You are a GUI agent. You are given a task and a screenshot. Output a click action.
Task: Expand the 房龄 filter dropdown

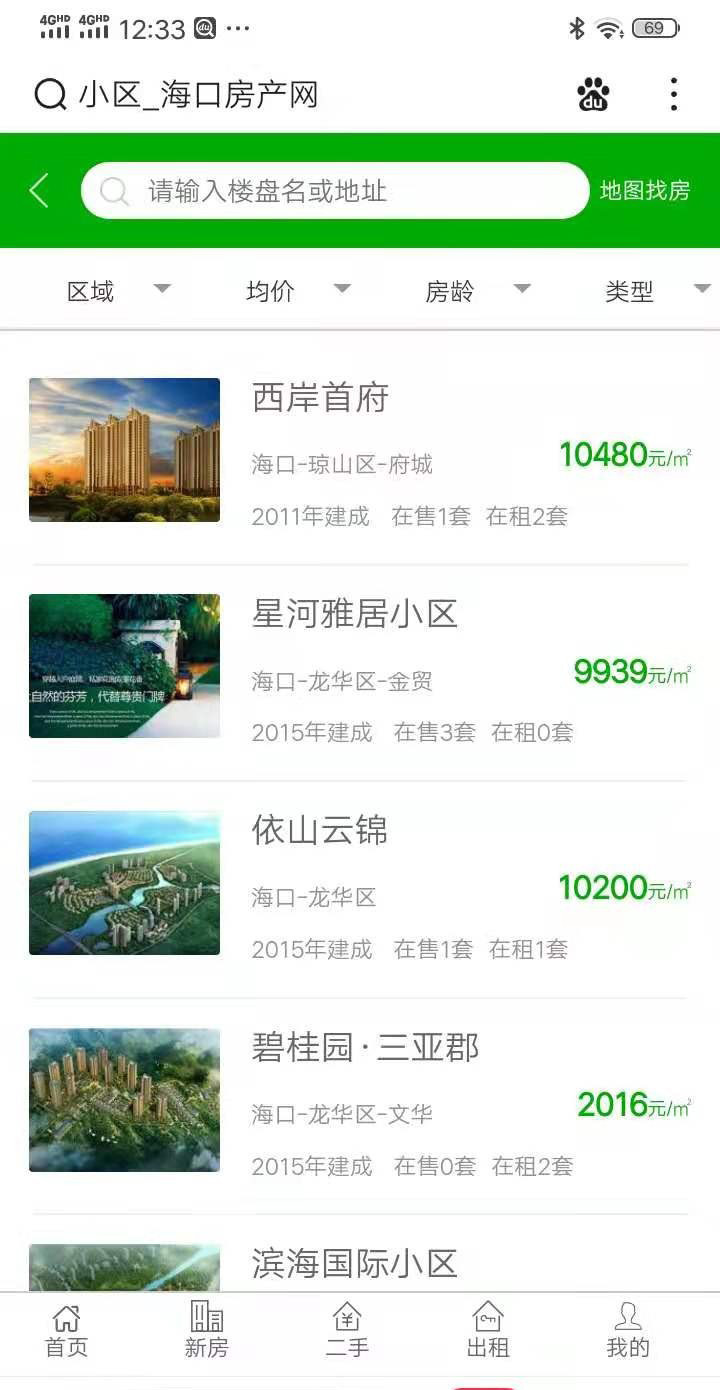click(477, 291)
